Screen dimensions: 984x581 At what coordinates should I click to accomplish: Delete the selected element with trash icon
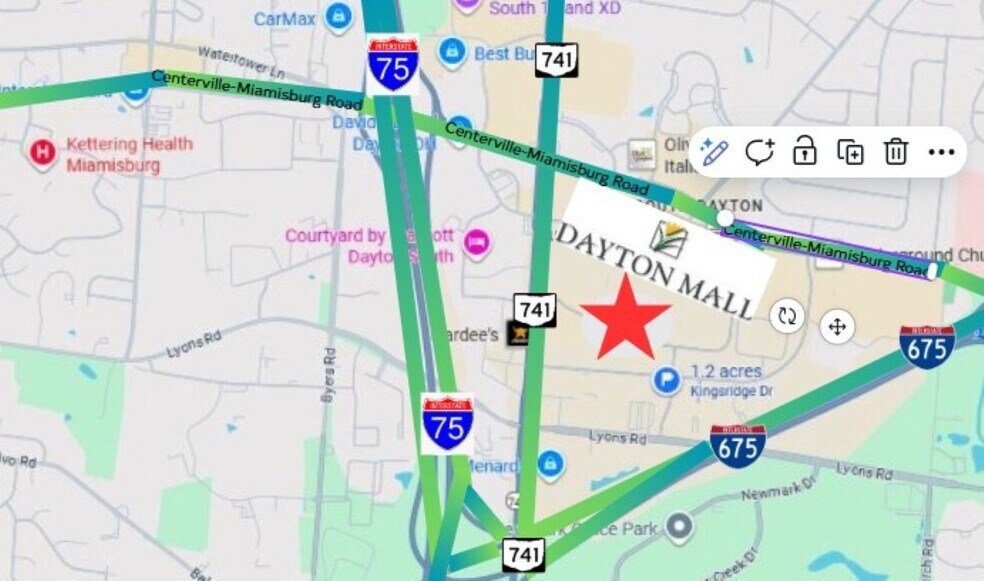tap(895, 152)
